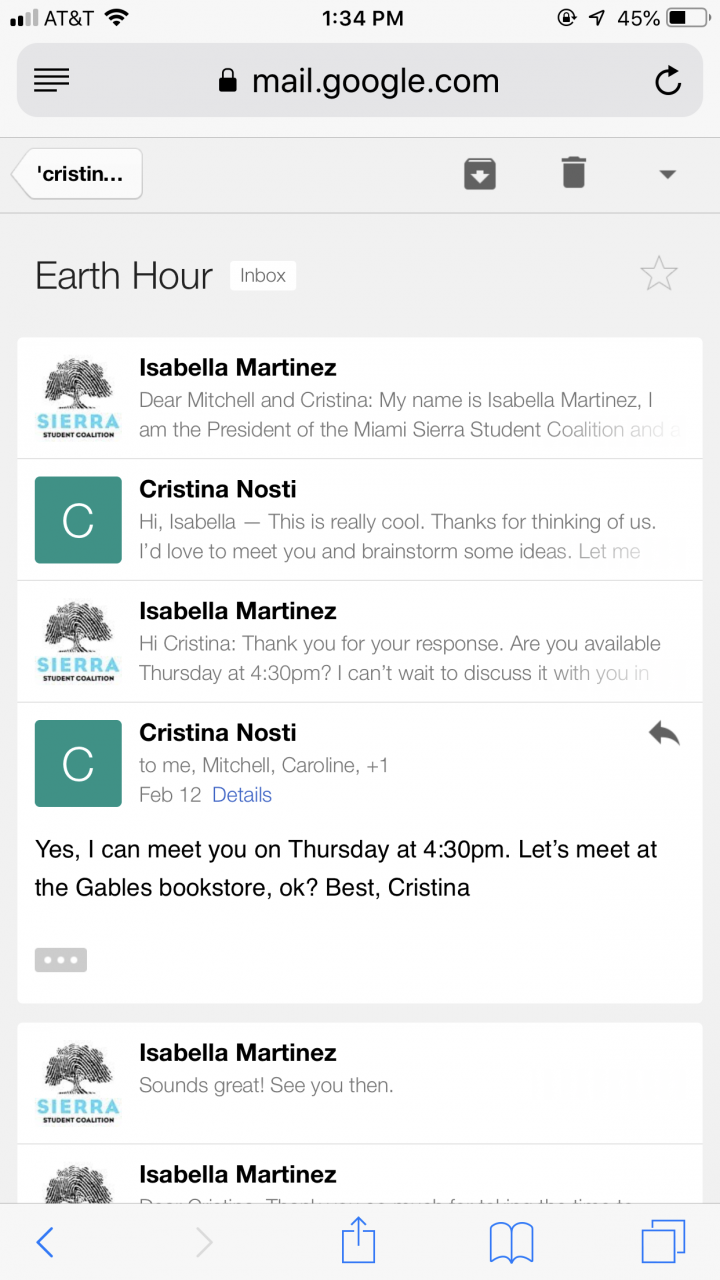Open the Inbox label tag
Screen dimensions: 720x1280
(x=263, y=276)
